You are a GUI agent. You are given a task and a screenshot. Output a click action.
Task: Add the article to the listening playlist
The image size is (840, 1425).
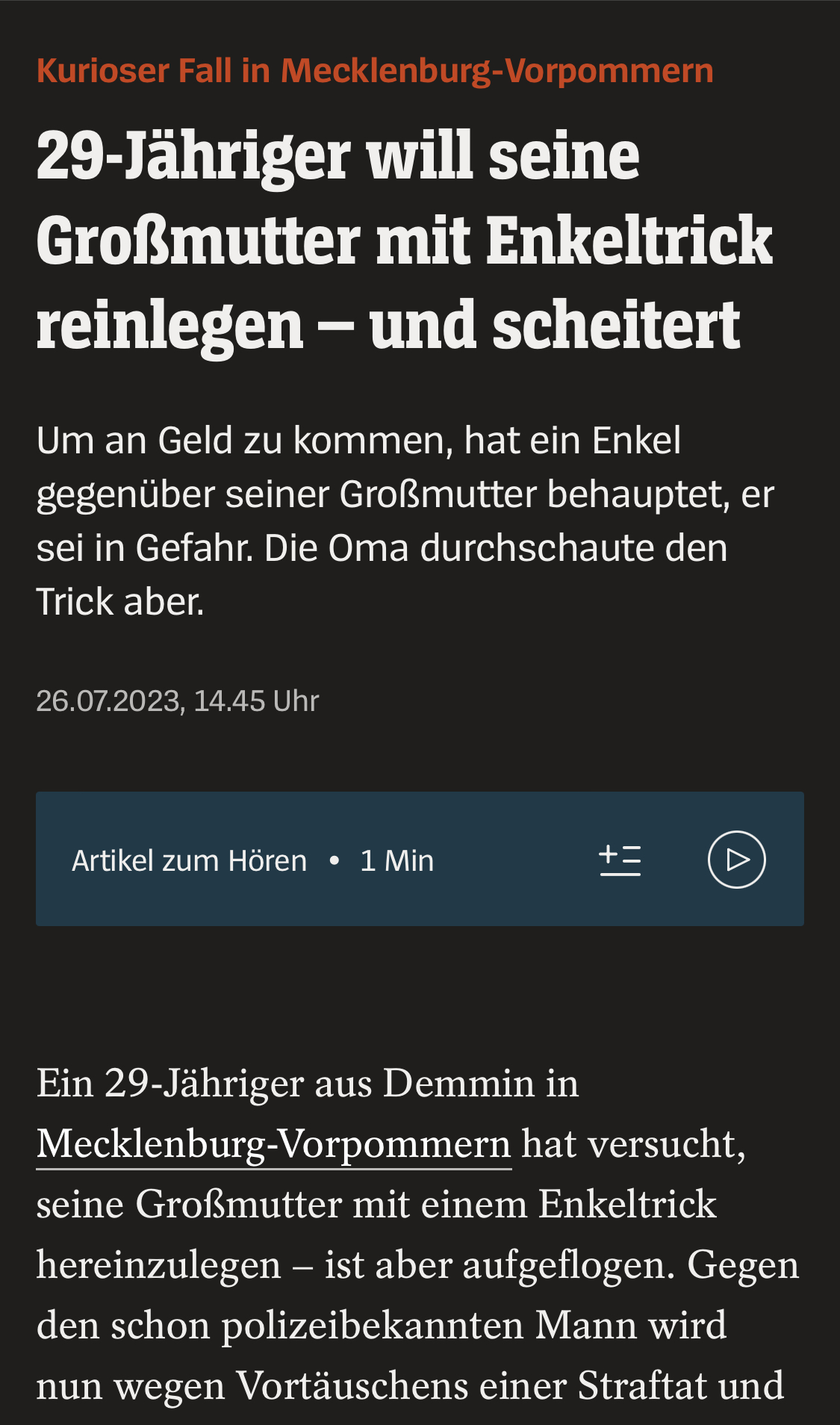click(x=620, y=860)
